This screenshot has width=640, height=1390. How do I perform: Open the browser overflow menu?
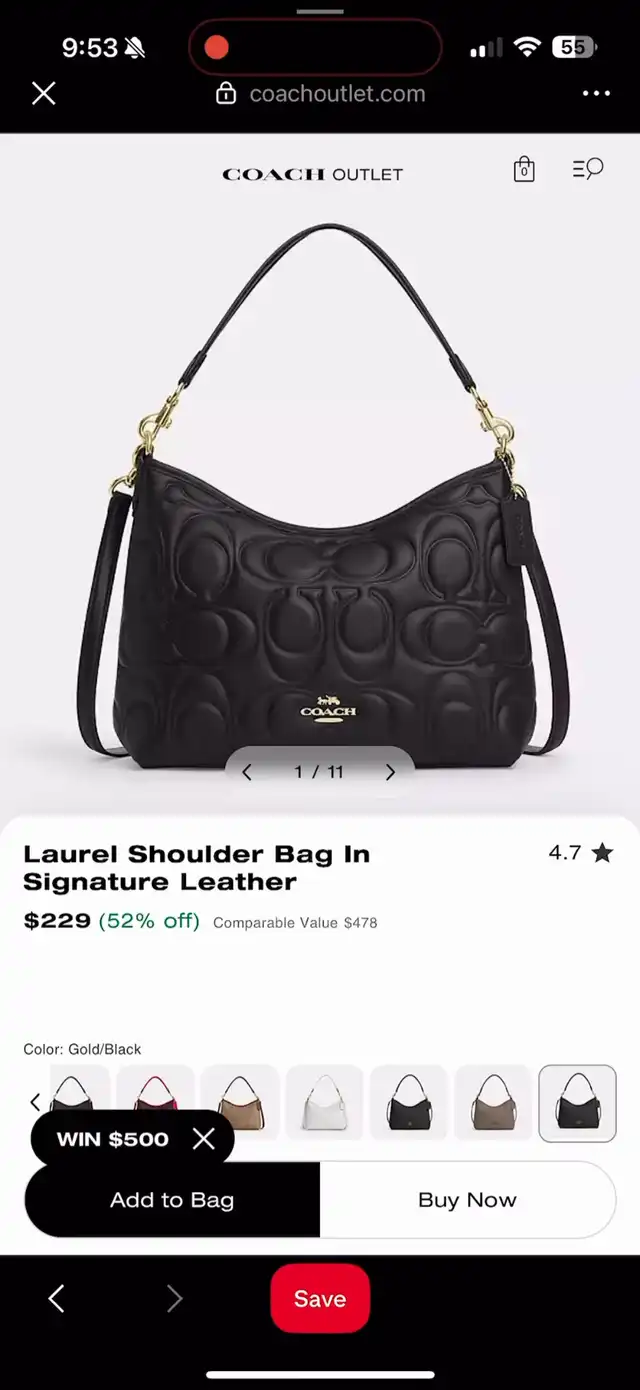click(596, 94)
